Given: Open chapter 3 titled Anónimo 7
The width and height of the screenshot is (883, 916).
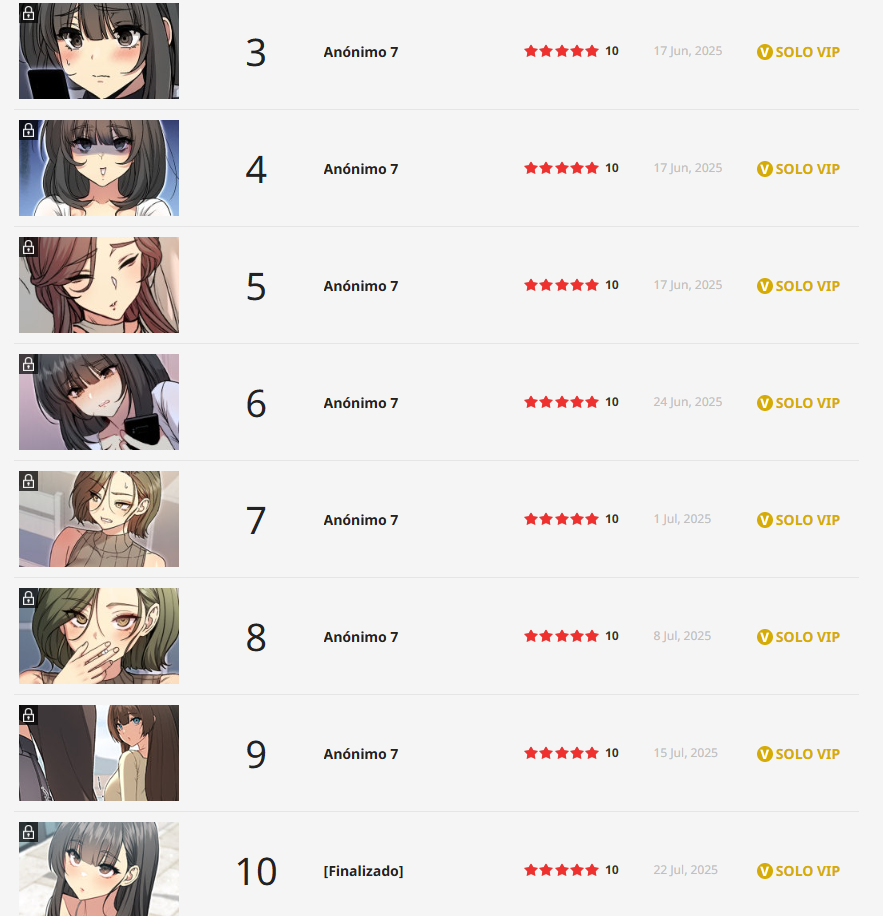Looking at the screenshot, I should (361, 52).
